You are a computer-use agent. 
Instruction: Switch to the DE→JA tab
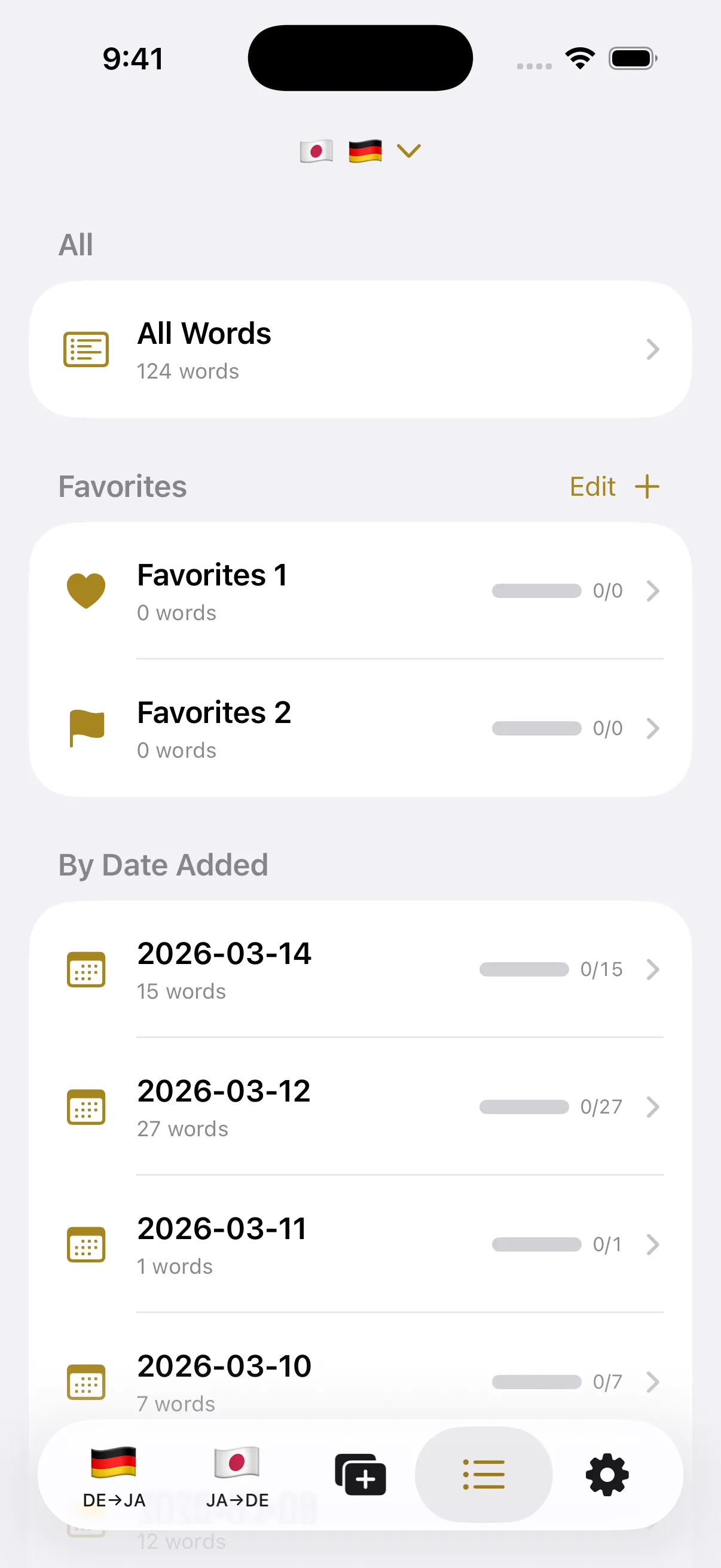[114, 1475]
